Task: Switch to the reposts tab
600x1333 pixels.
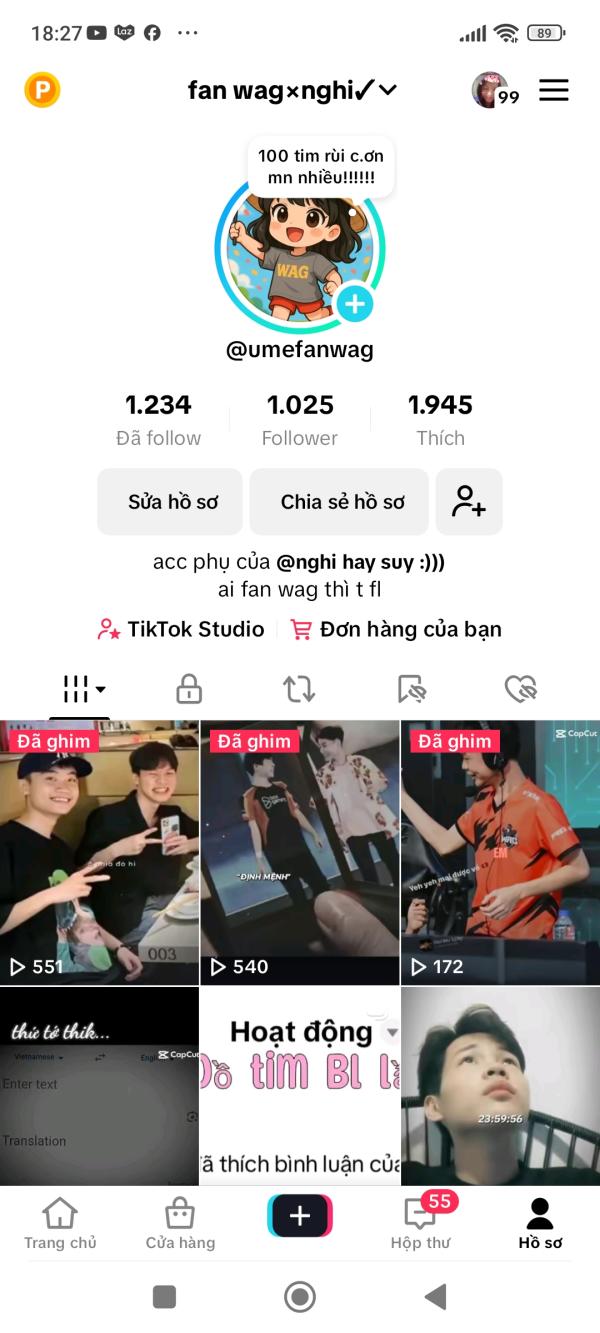Action: pos(299,688)
